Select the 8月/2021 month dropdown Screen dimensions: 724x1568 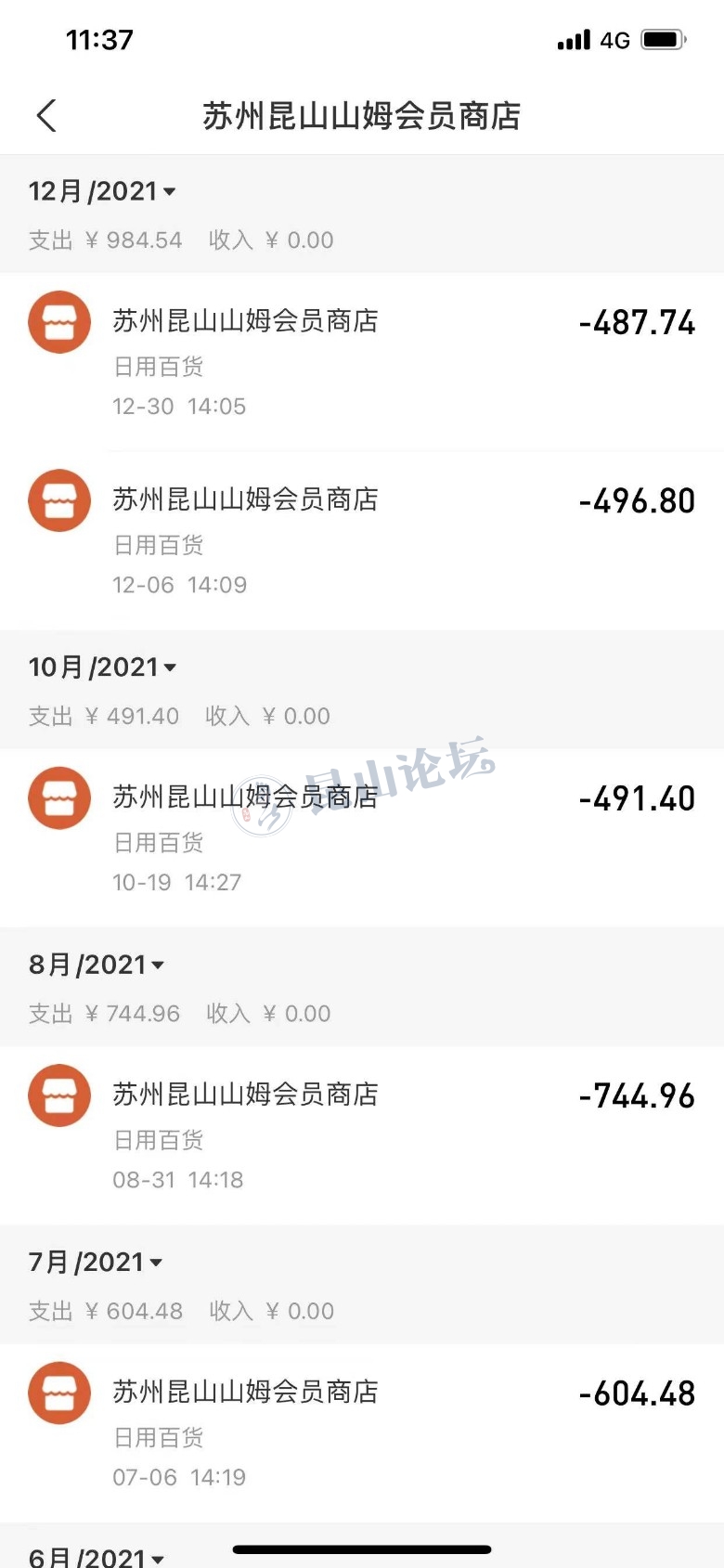[x=97, y=965]
